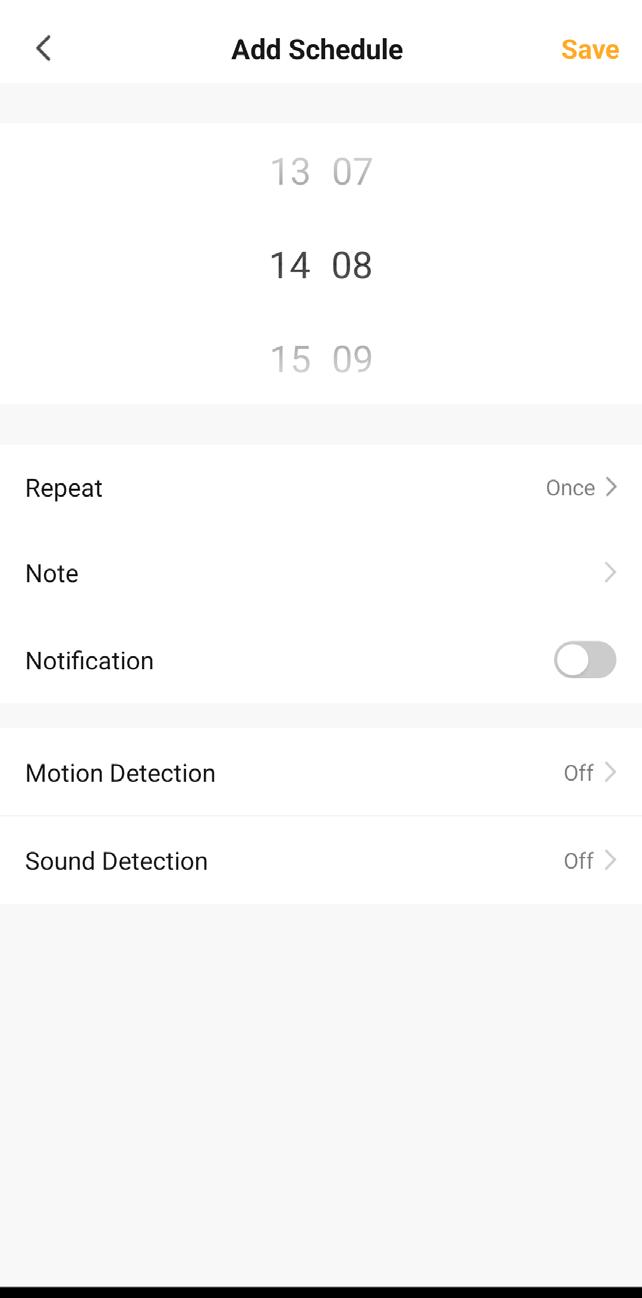Open Sound Detection options
Image resolution: width=642 pixels, height=1298 pixels.
[x=320, y=861]
